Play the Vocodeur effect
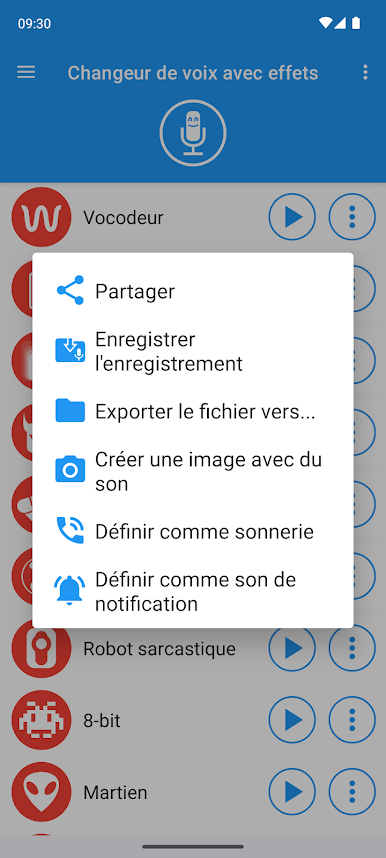Image resolution: width=386 pixels, height=858 pixels. [x=292, y=217]
